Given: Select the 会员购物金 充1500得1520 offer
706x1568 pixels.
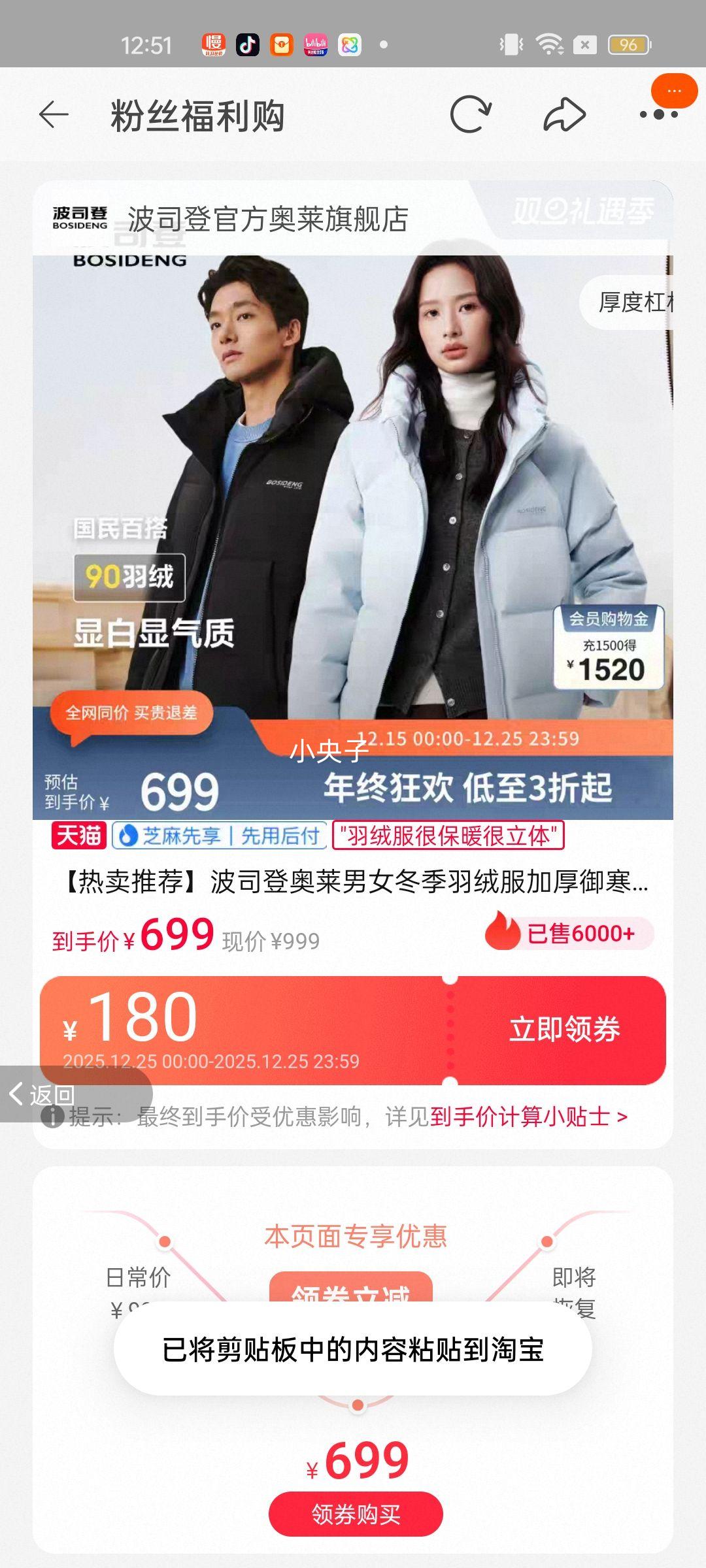Looking at the screenshot, I should coord(608,647).
